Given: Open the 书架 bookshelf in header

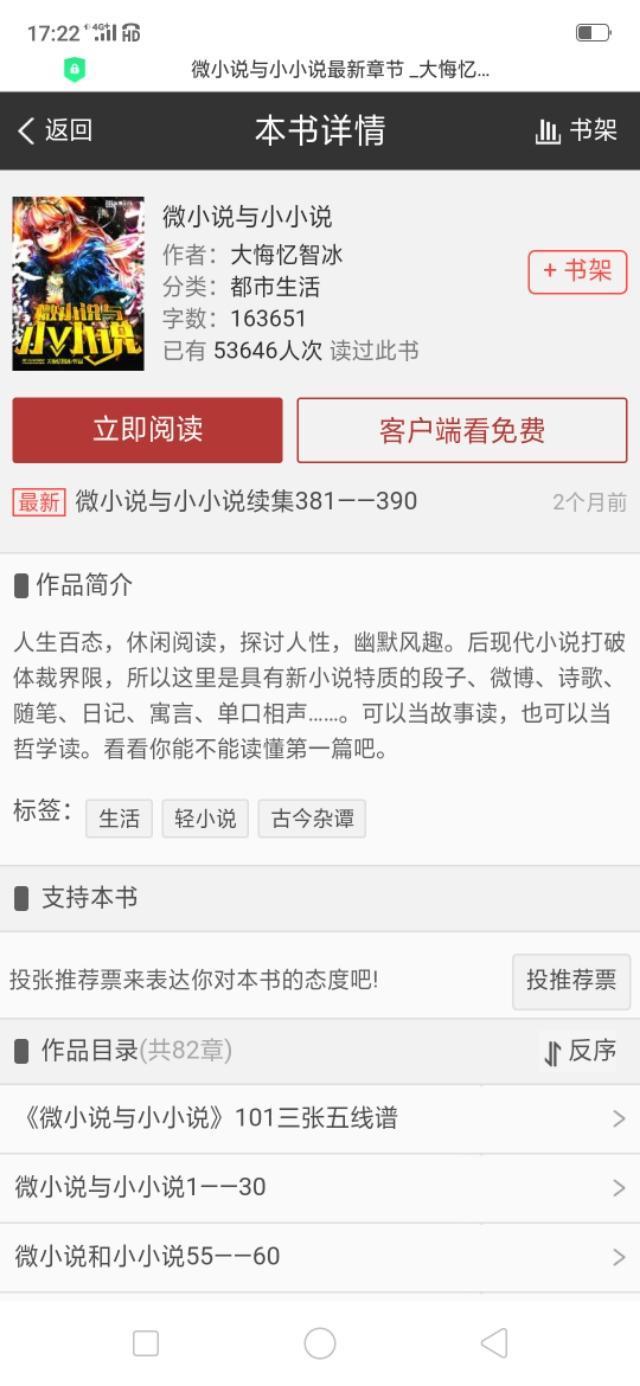Looking at the screenshot, I should (x=577, y=130).
